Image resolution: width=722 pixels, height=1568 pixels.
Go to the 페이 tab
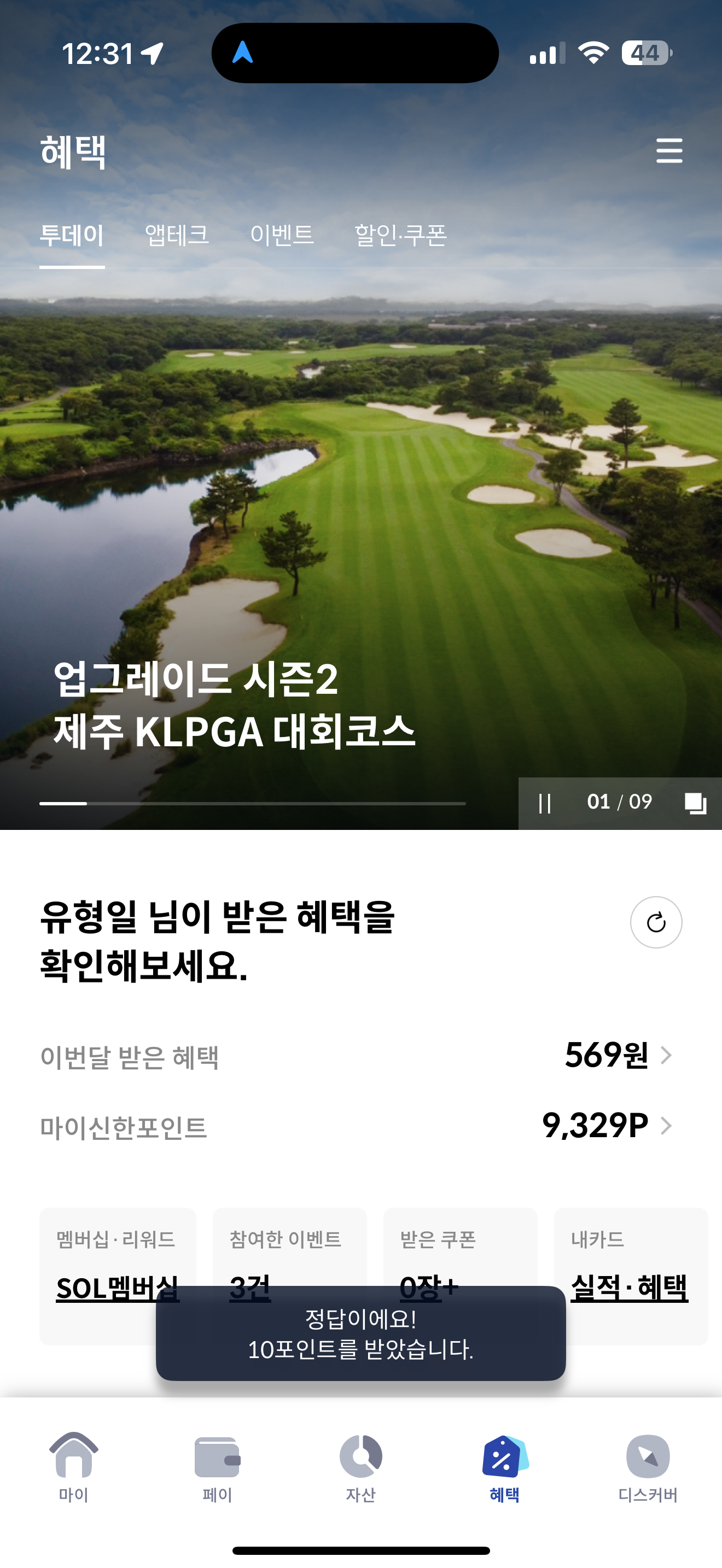pos(217,1467)
